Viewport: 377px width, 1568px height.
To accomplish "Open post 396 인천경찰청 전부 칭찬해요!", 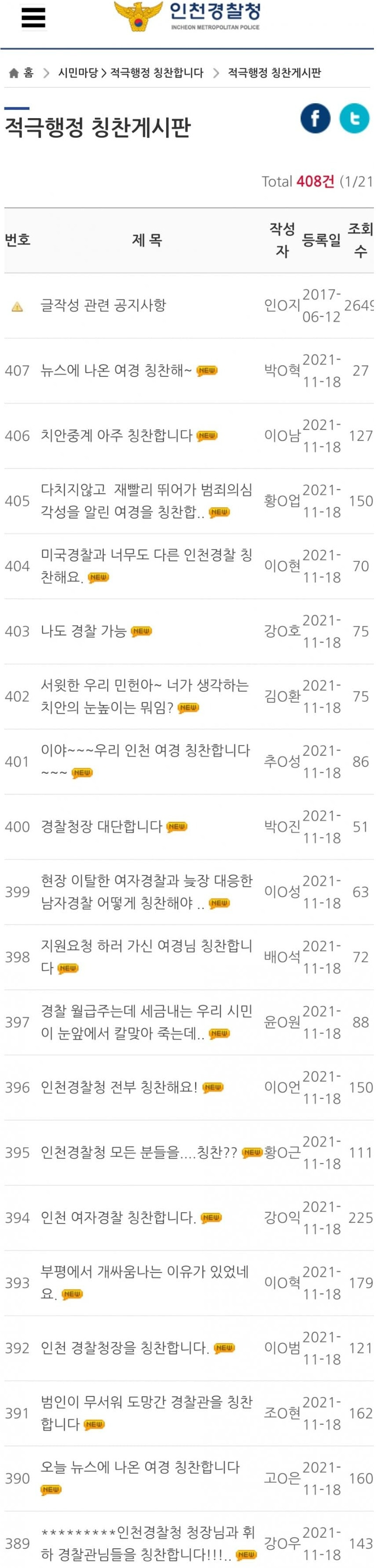I will 120,1087.
